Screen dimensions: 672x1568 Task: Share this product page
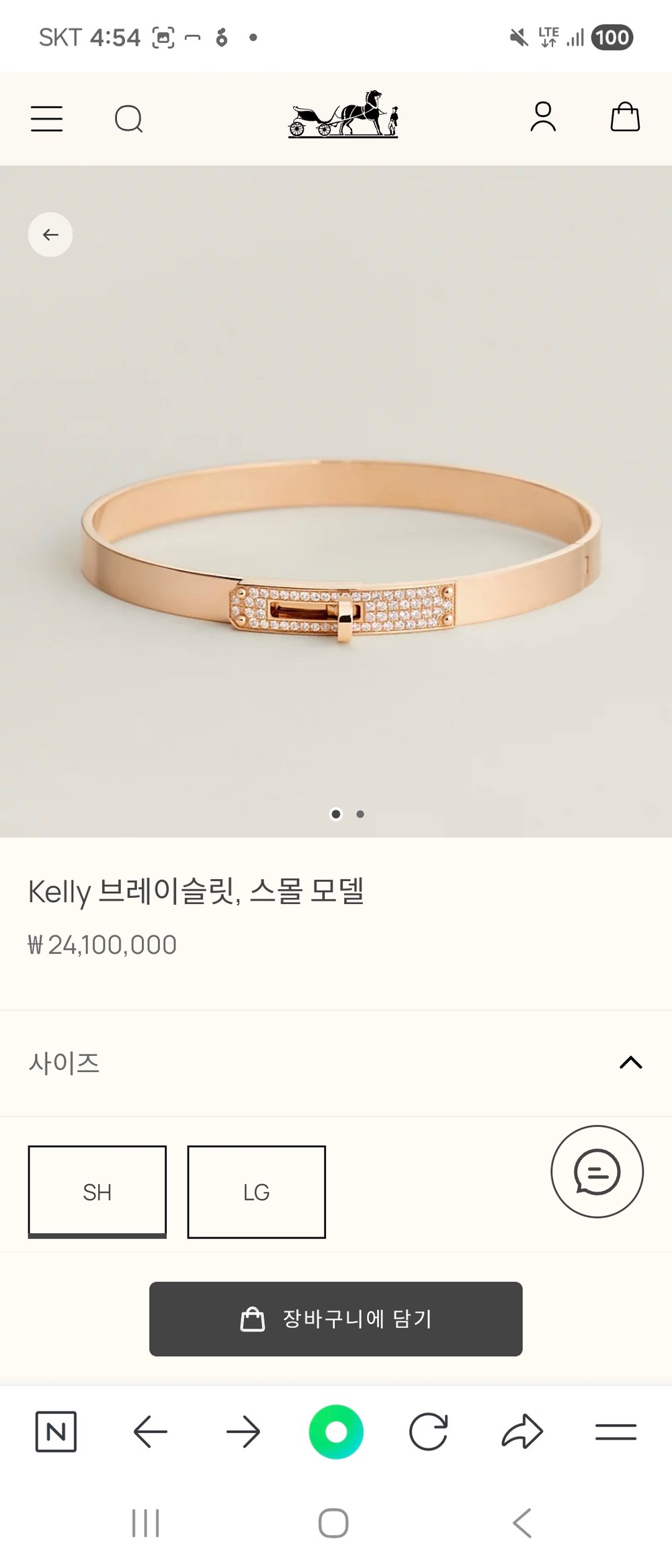click(522, 1432)
